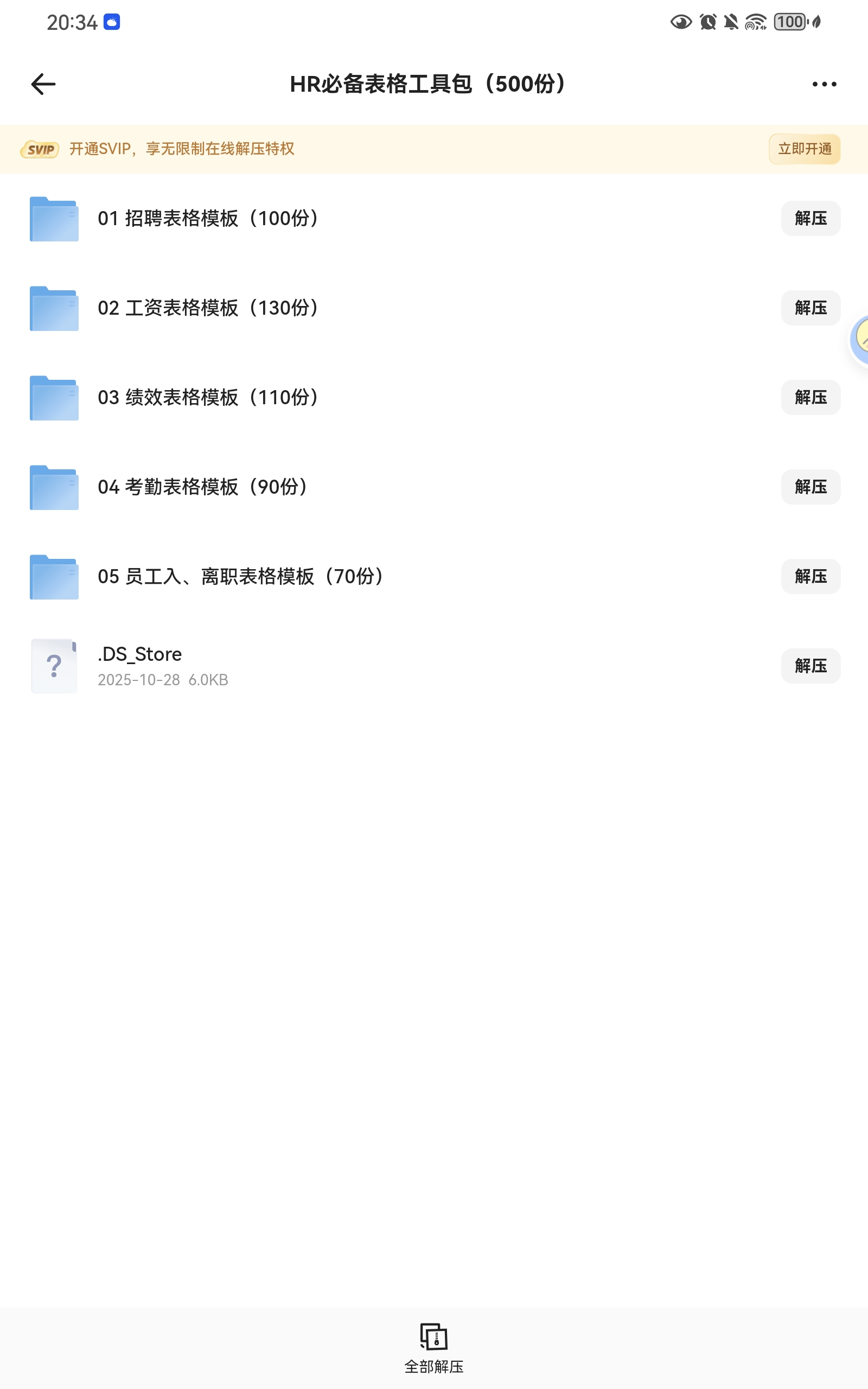
Task: Tap 解压 next to 02 工资表格模板
Action: point(810,308)
